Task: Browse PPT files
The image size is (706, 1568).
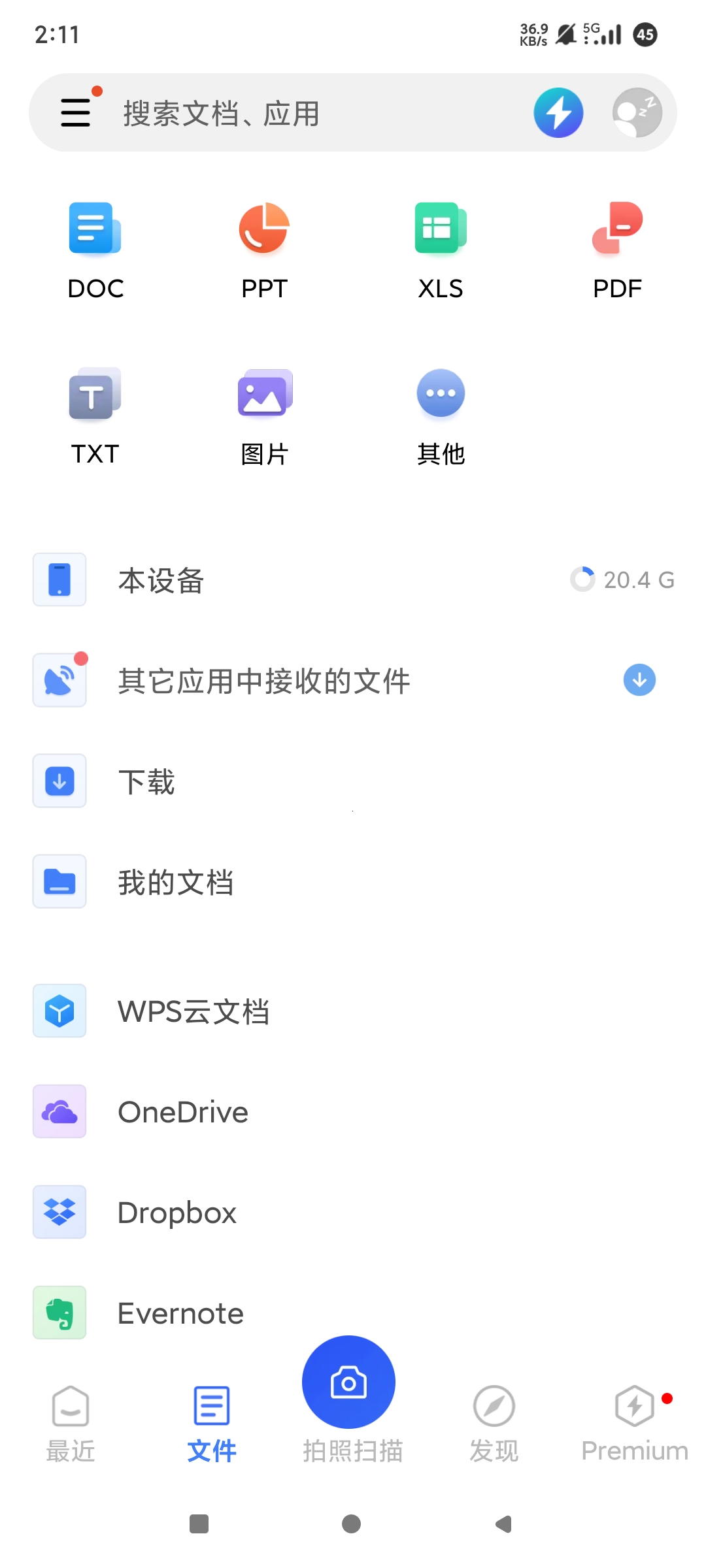Action: coord(264,251)
